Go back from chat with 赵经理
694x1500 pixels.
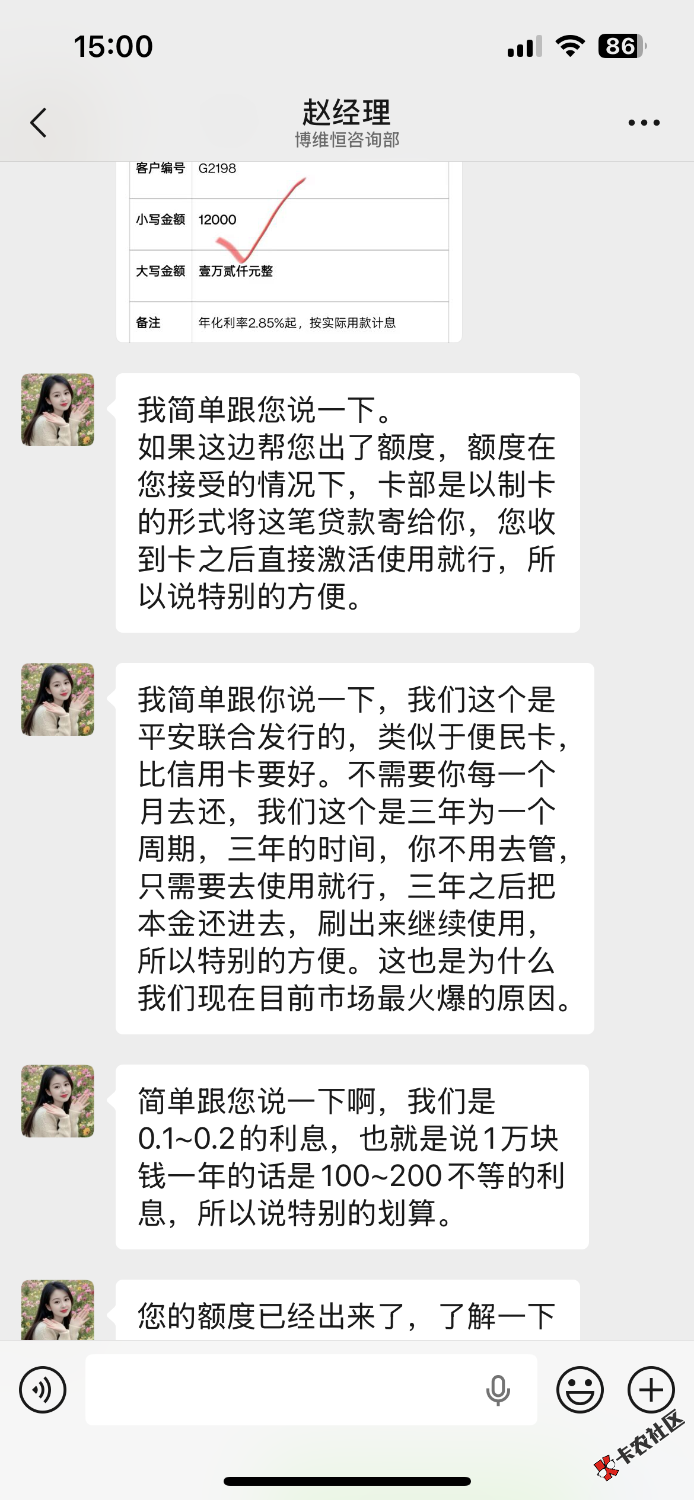pyautogui.click(x=38, y=123)
